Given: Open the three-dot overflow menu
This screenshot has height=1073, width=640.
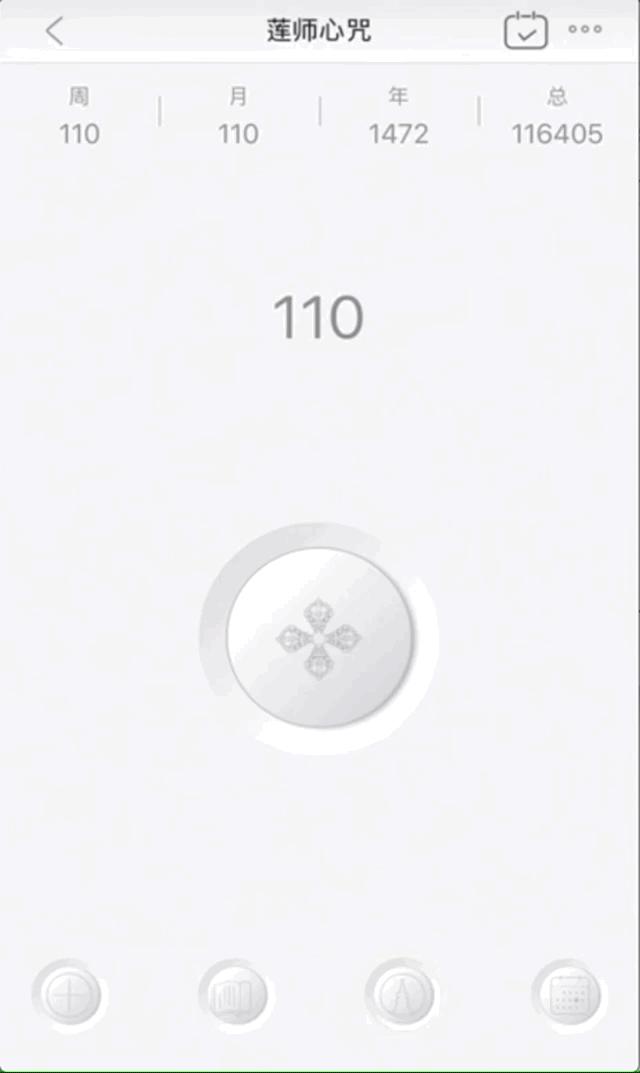Looking at the screenshot, I should (585, 30).
